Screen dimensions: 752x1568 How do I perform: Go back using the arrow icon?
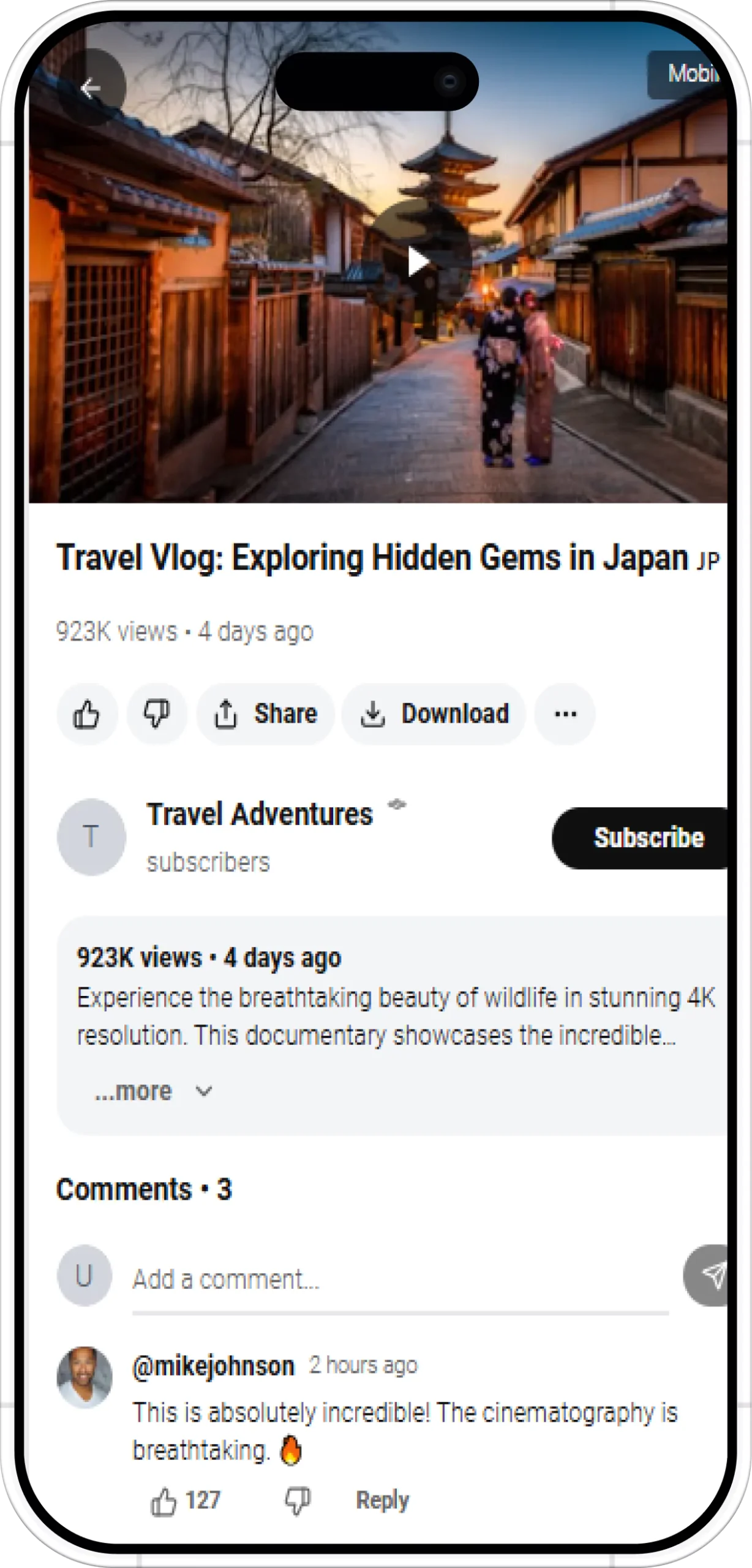pos(91,88)
